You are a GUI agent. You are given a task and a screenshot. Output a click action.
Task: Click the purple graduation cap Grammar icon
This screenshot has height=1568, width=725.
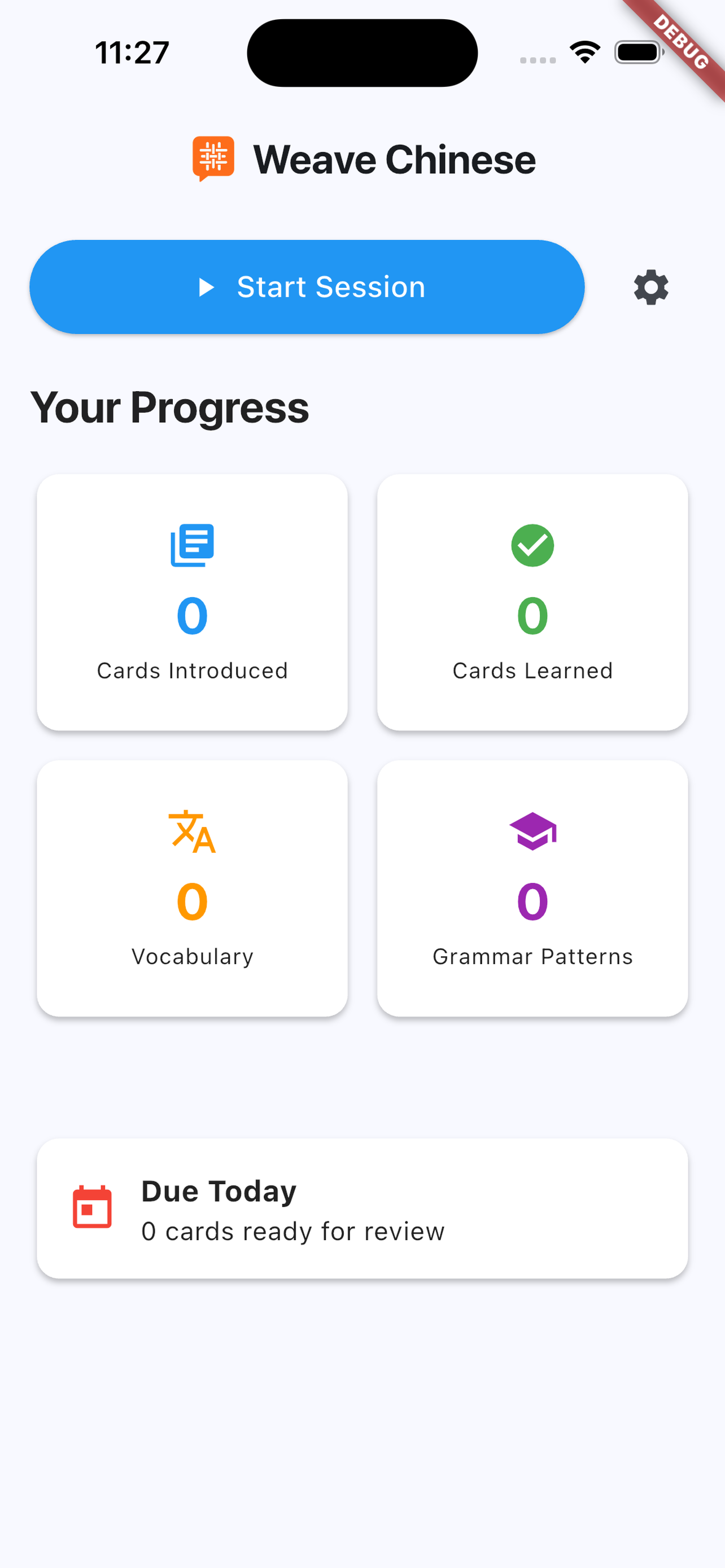pos(532,831)
